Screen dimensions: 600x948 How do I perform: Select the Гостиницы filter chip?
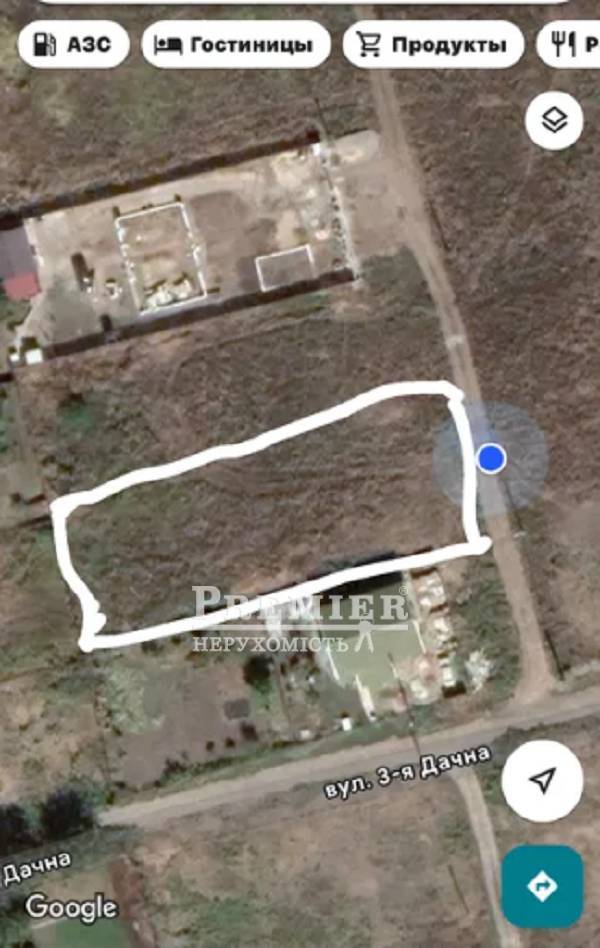click(x=236, y=45)
